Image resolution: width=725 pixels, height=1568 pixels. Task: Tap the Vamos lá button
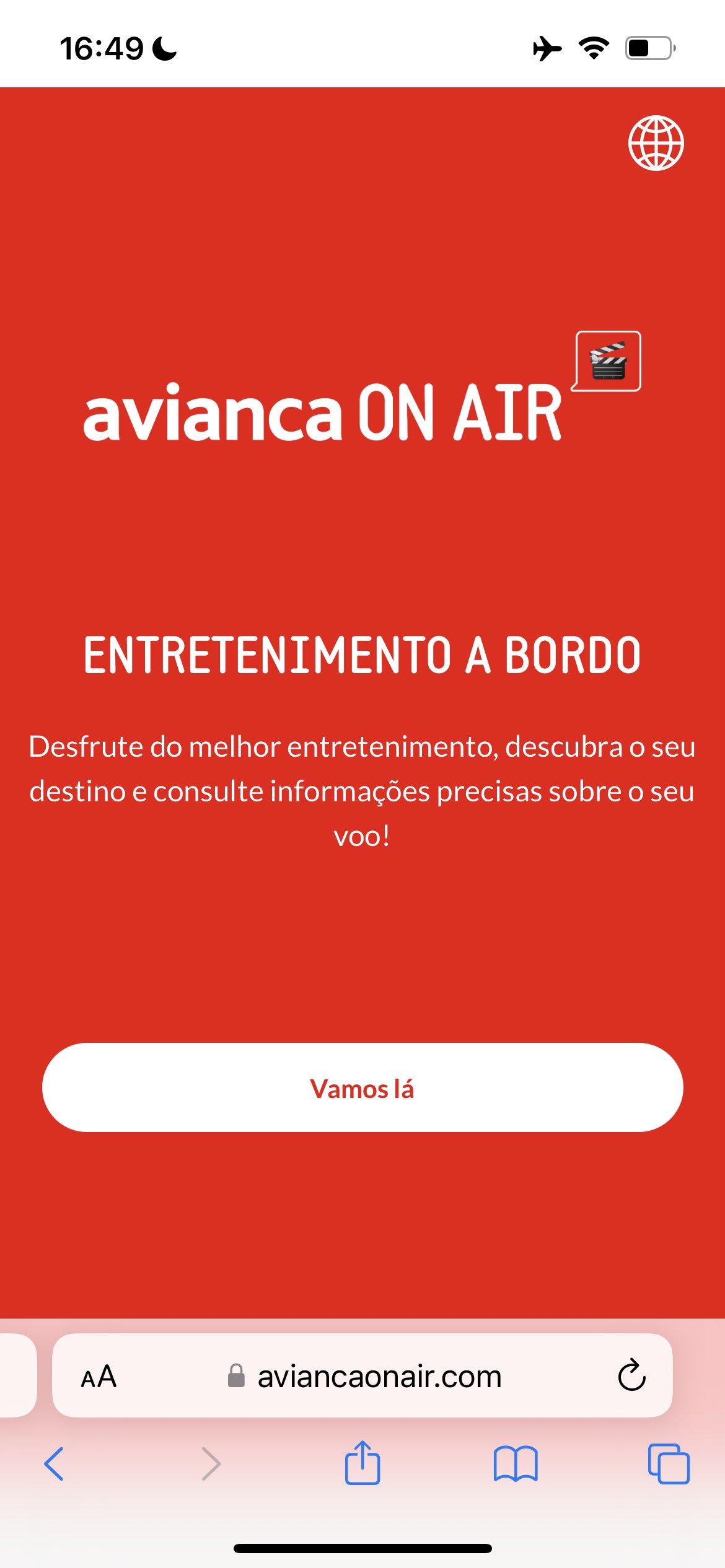tap(362, 1087)
